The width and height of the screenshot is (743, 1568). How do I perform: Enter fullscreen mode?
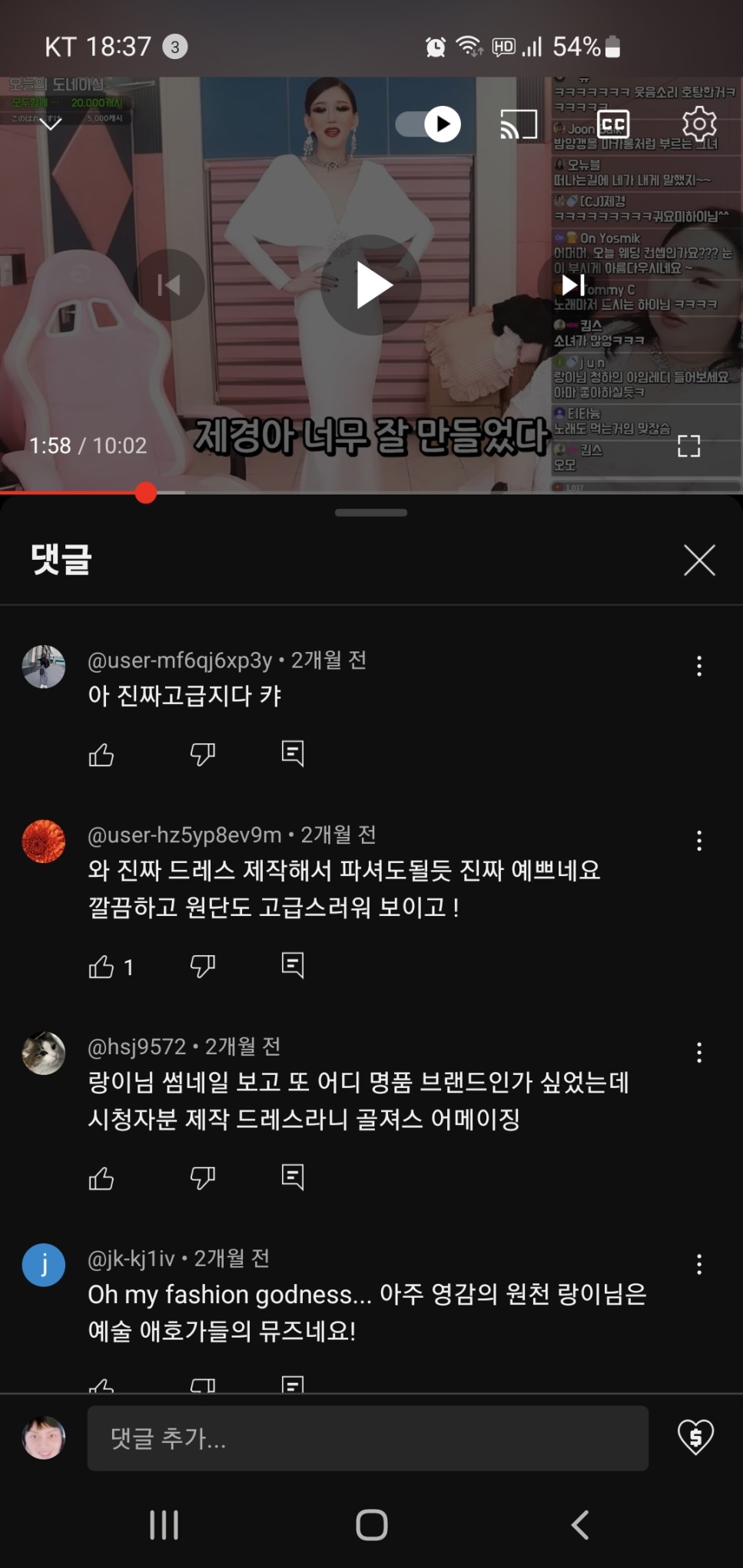pos(688,446)
